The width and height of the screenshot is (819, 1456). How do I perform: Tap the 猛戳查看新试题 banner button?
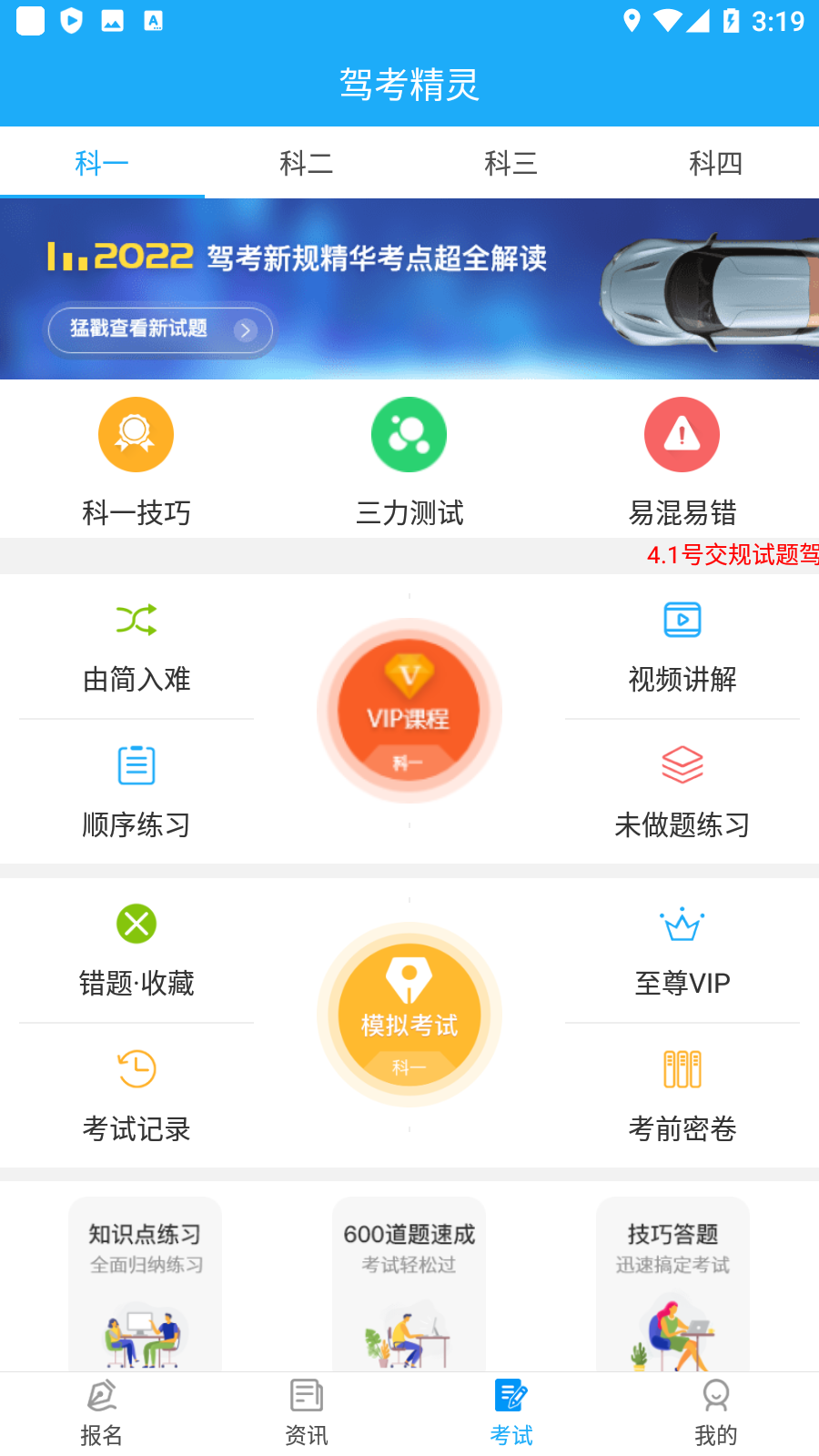click(159, 329)
